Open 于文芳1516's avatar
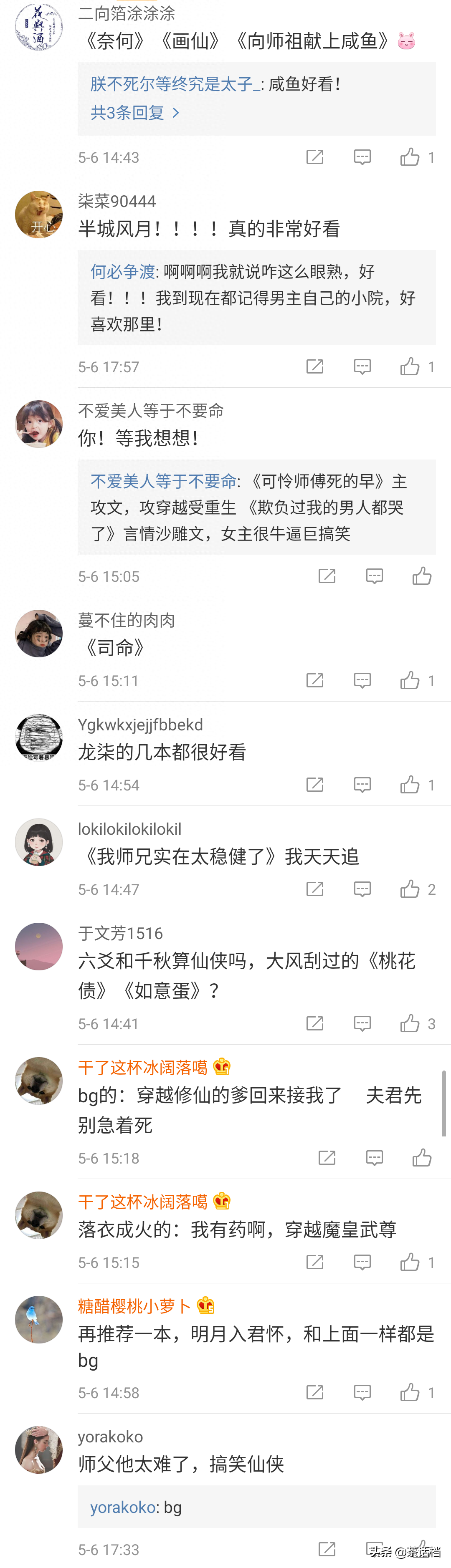Image resolution: width=451 pixels, height=1568 pixels. (39, 947)
